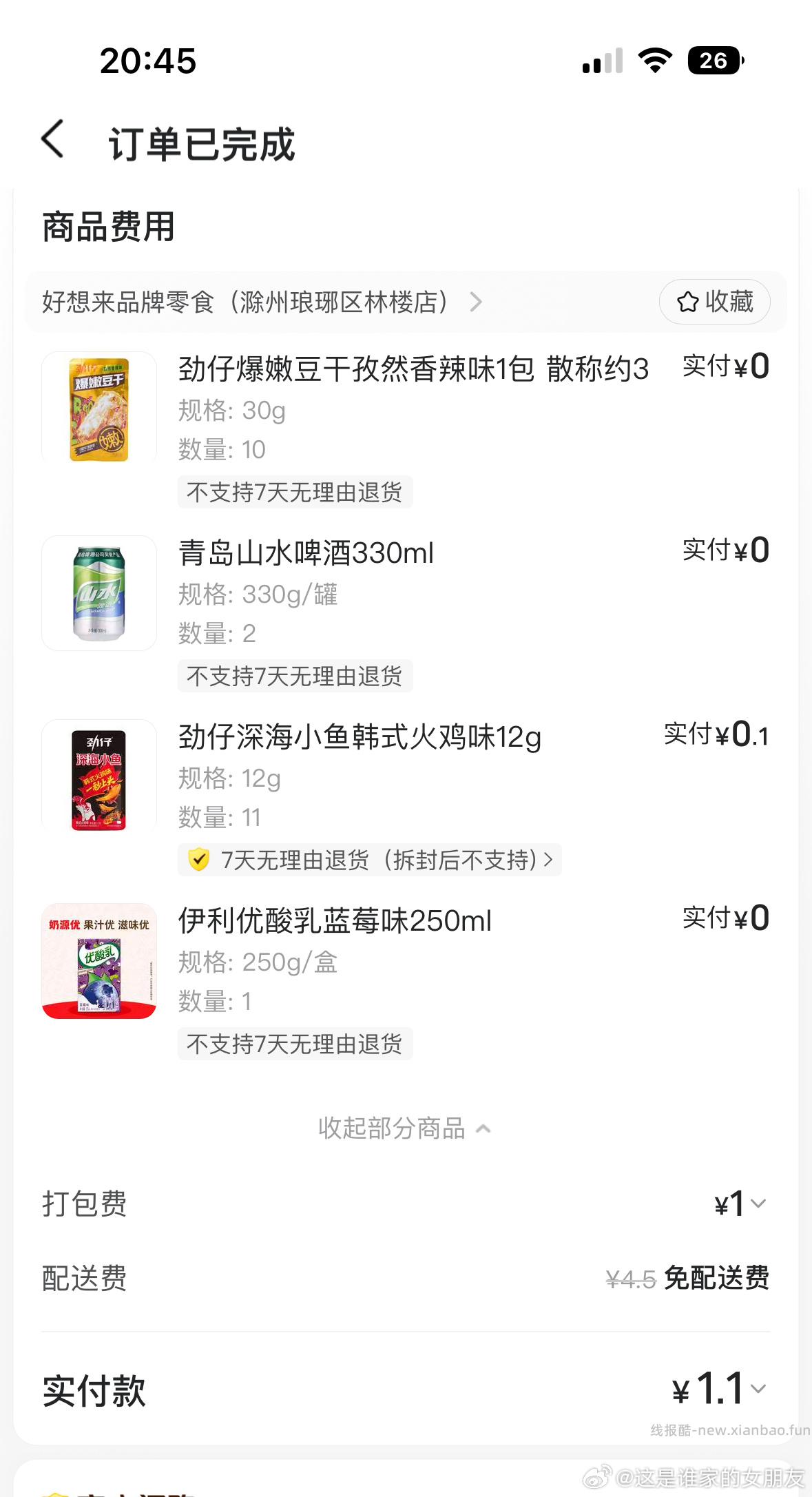Tap the Wi-Fi icon in status bar

655,62
